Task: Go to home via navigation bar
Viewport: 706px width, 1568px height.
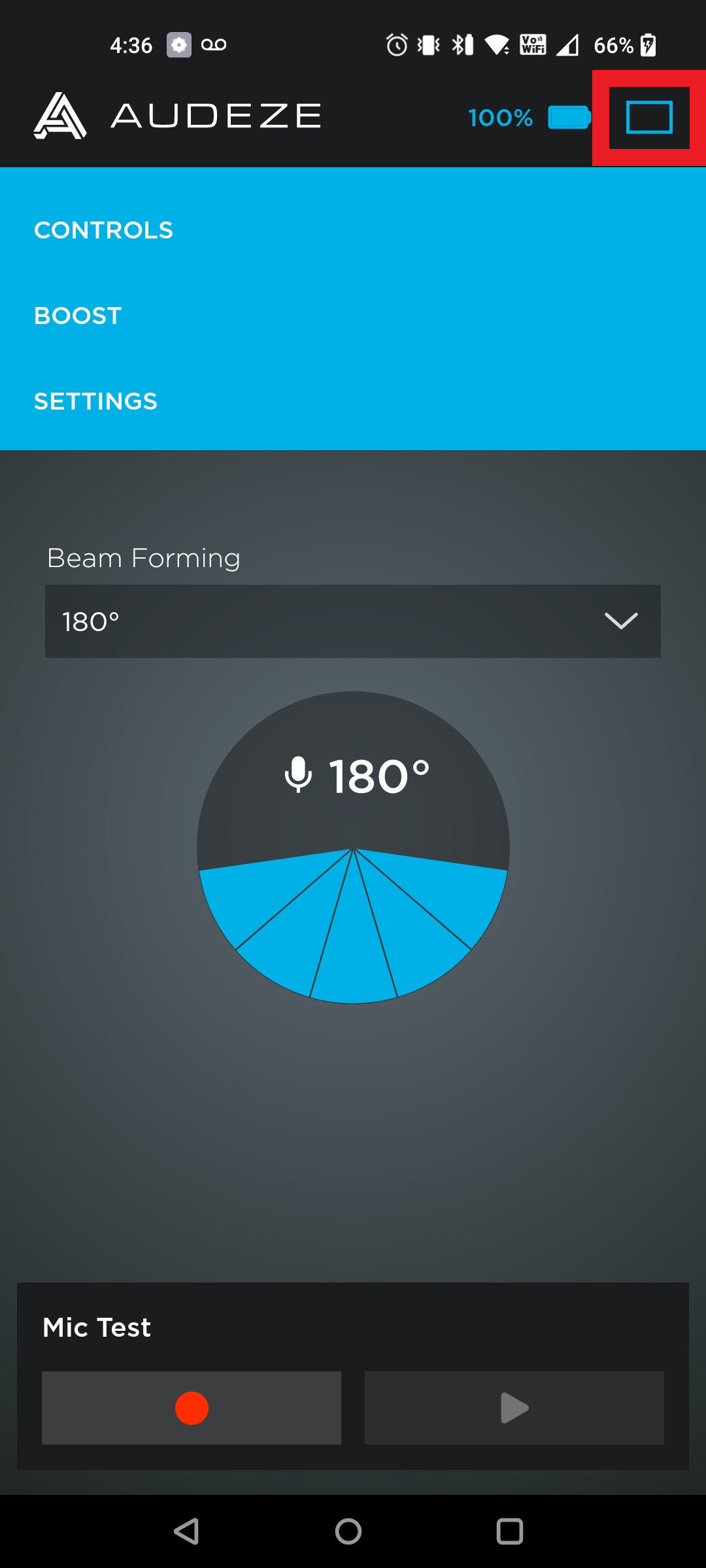Action: [348, 1531]
